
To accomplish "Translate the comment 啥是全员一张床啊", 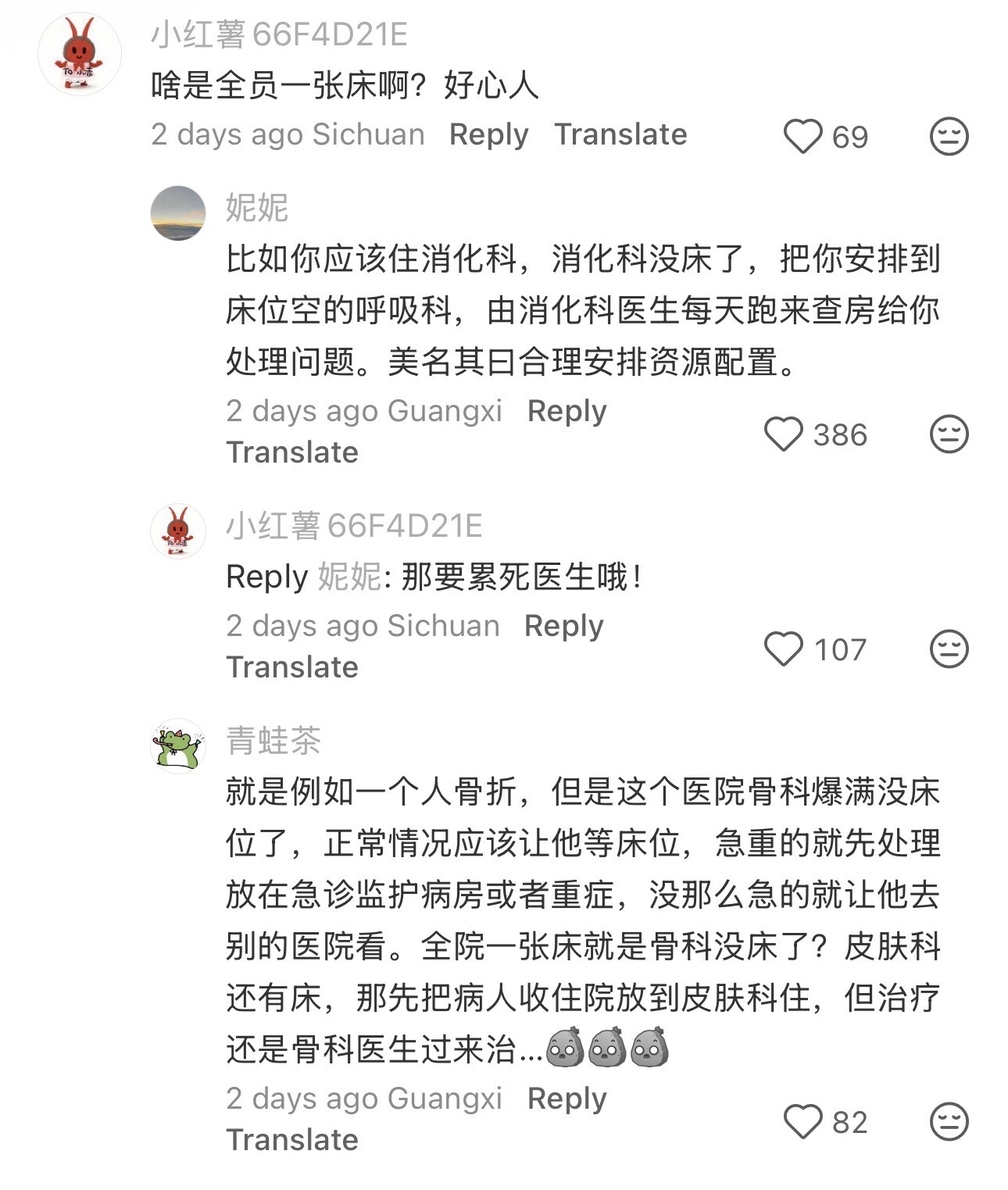I will click(620, 134).
